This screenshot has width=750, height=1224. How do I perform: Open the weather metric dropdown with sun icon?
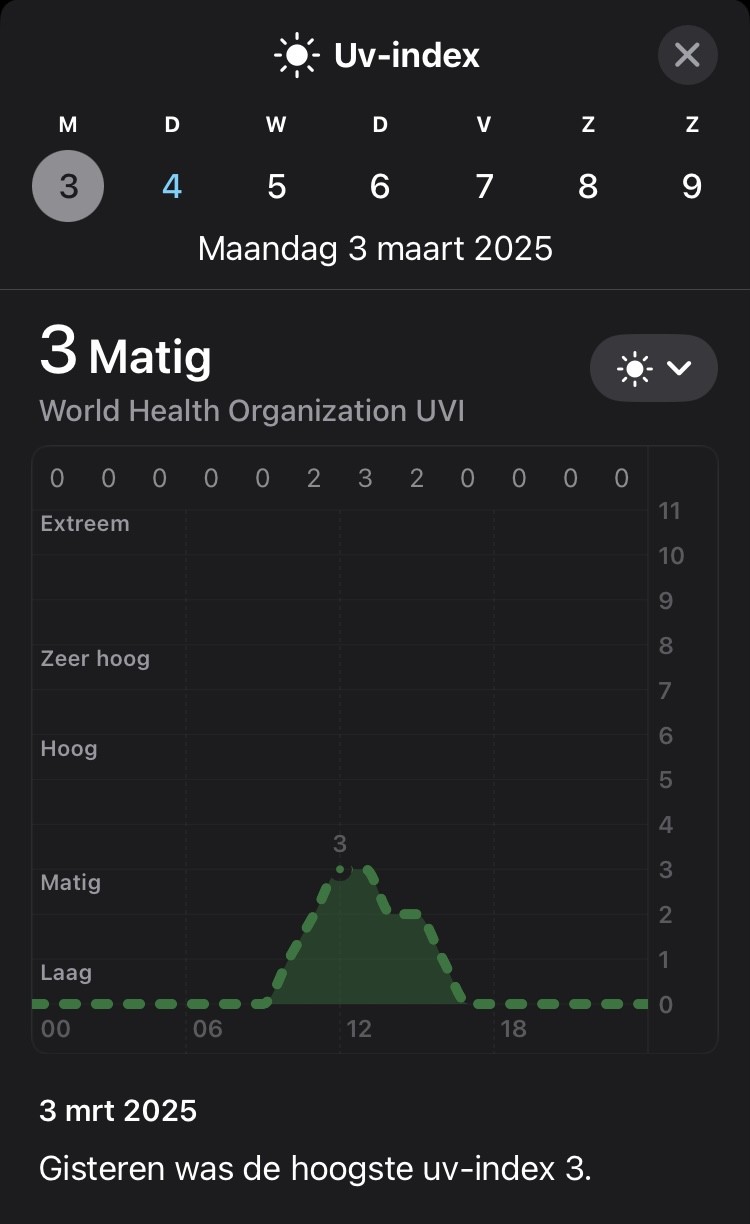(x=653, y=368)
